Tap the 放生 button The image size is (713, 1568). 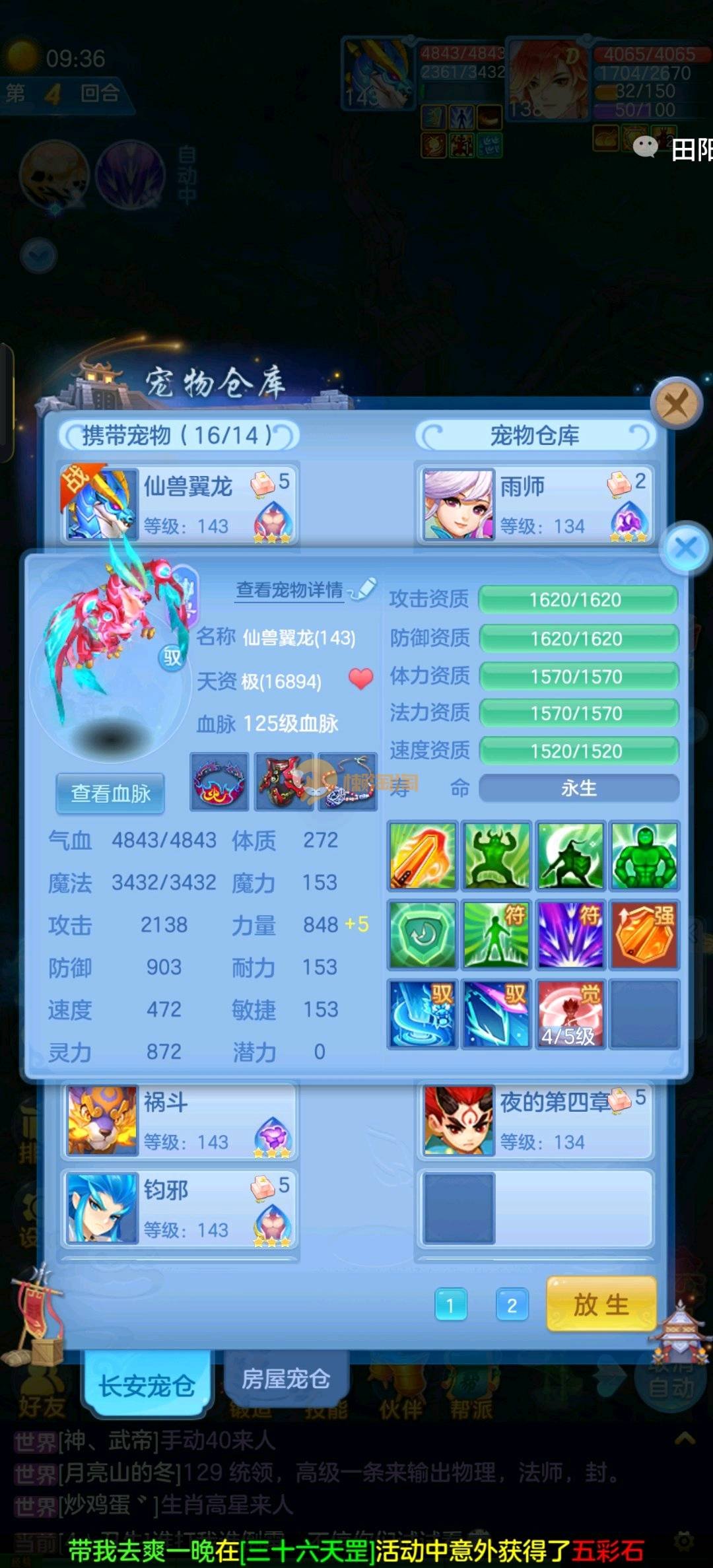tap(601, 1305)
